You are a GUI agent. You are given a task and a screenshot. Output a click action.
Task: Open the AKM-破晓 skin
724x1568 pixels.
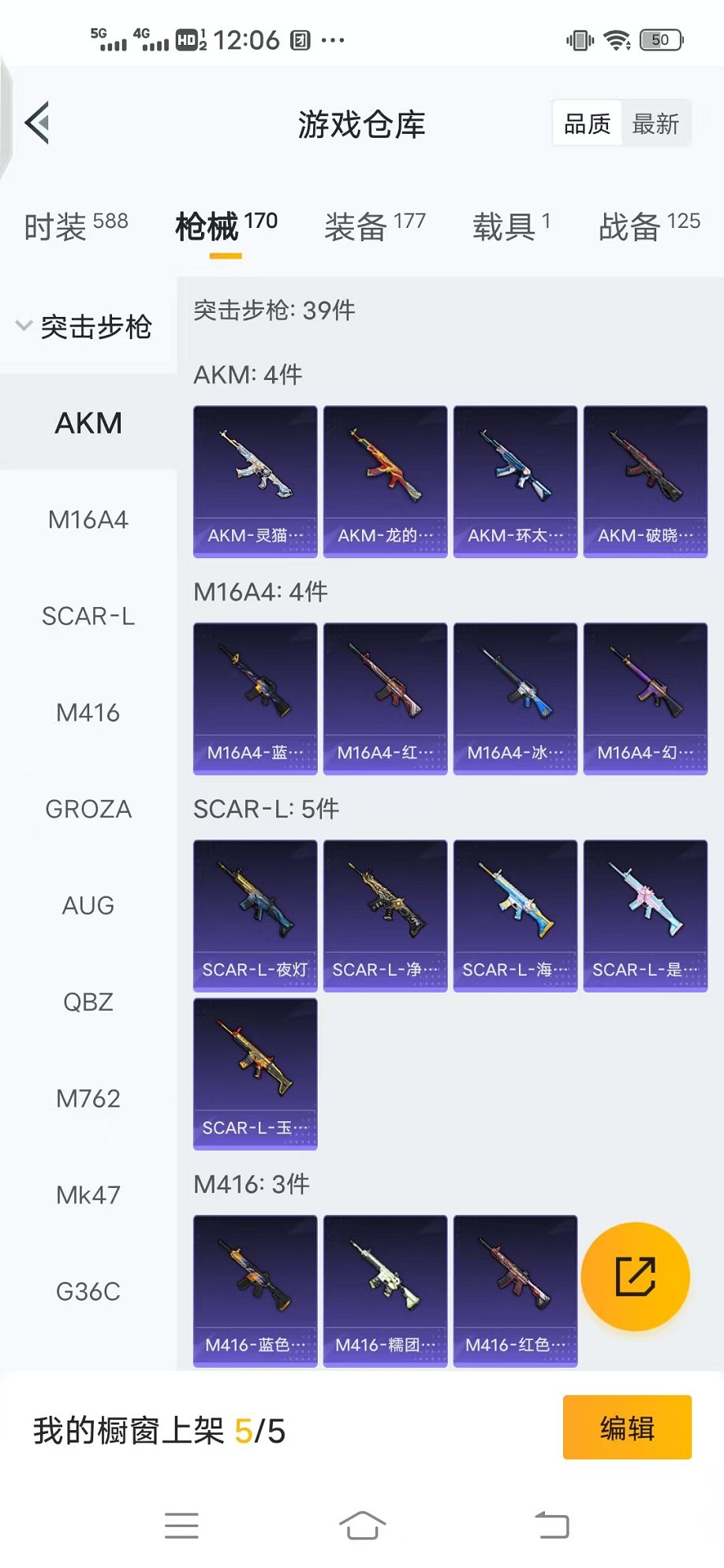[645, 482]
